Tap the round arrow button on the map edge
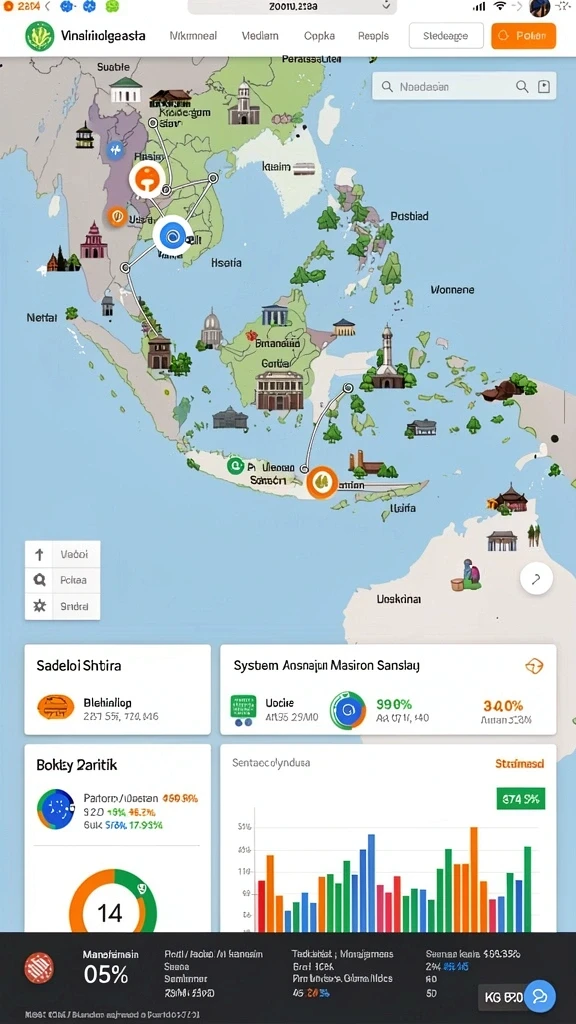Image resolution: width=576 pixels, height=1024 pixels. pos(536,578)
